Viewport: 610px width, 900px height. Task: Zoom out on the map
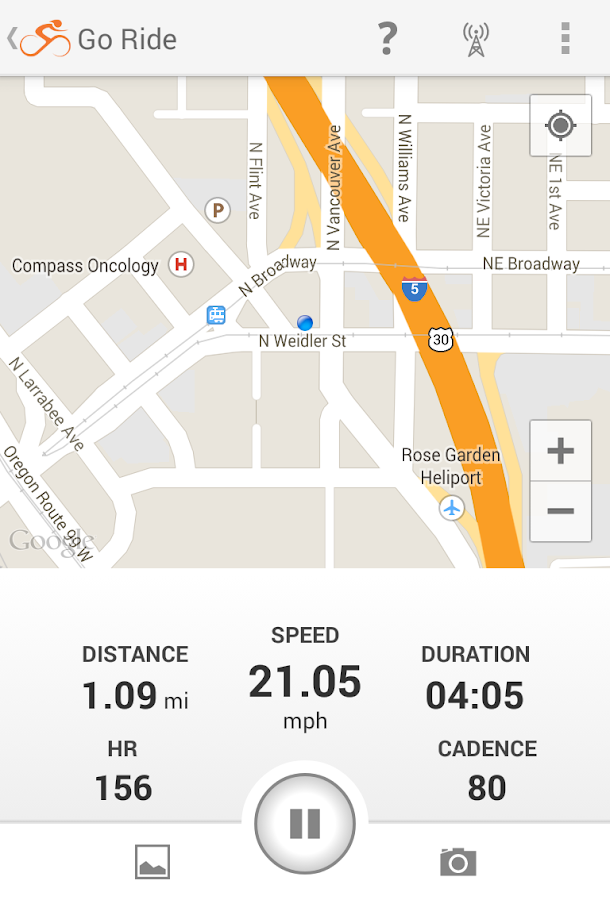pos(560,511)
